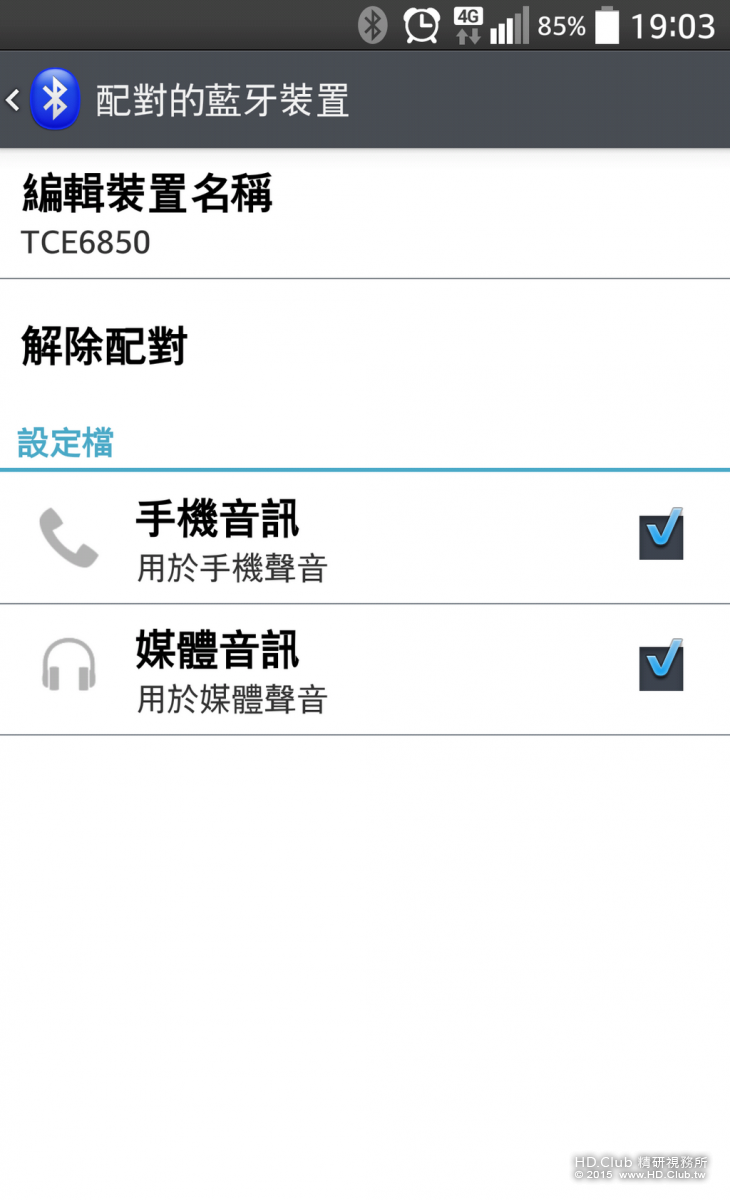This screenshot has height=1200, width=730.
Task: Tap the alarm clock icon in the status bar
Action: 420,24
